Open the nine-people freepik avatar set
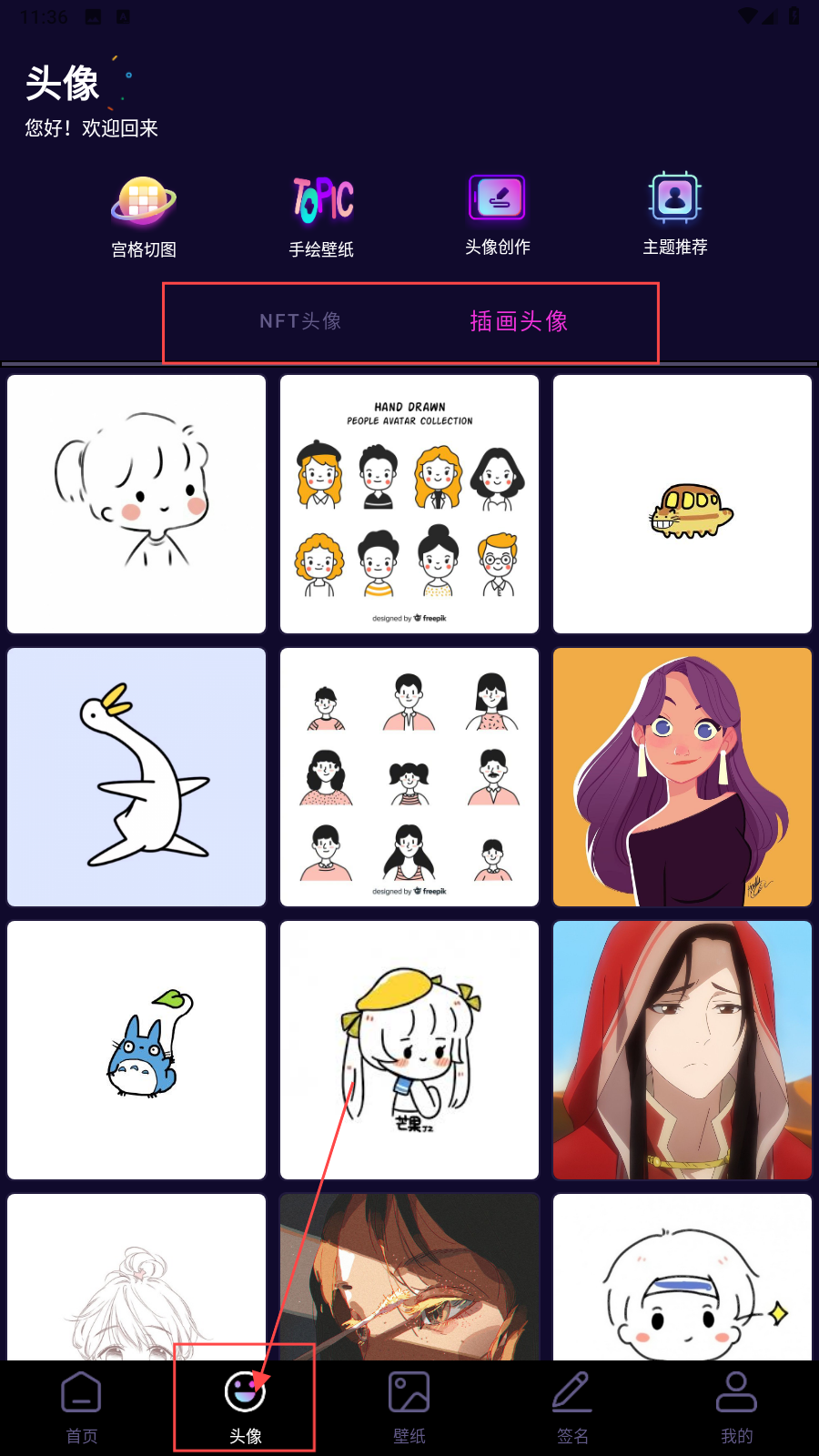The width and height of the screenshot is (819, 1456). tap(409, 777)
